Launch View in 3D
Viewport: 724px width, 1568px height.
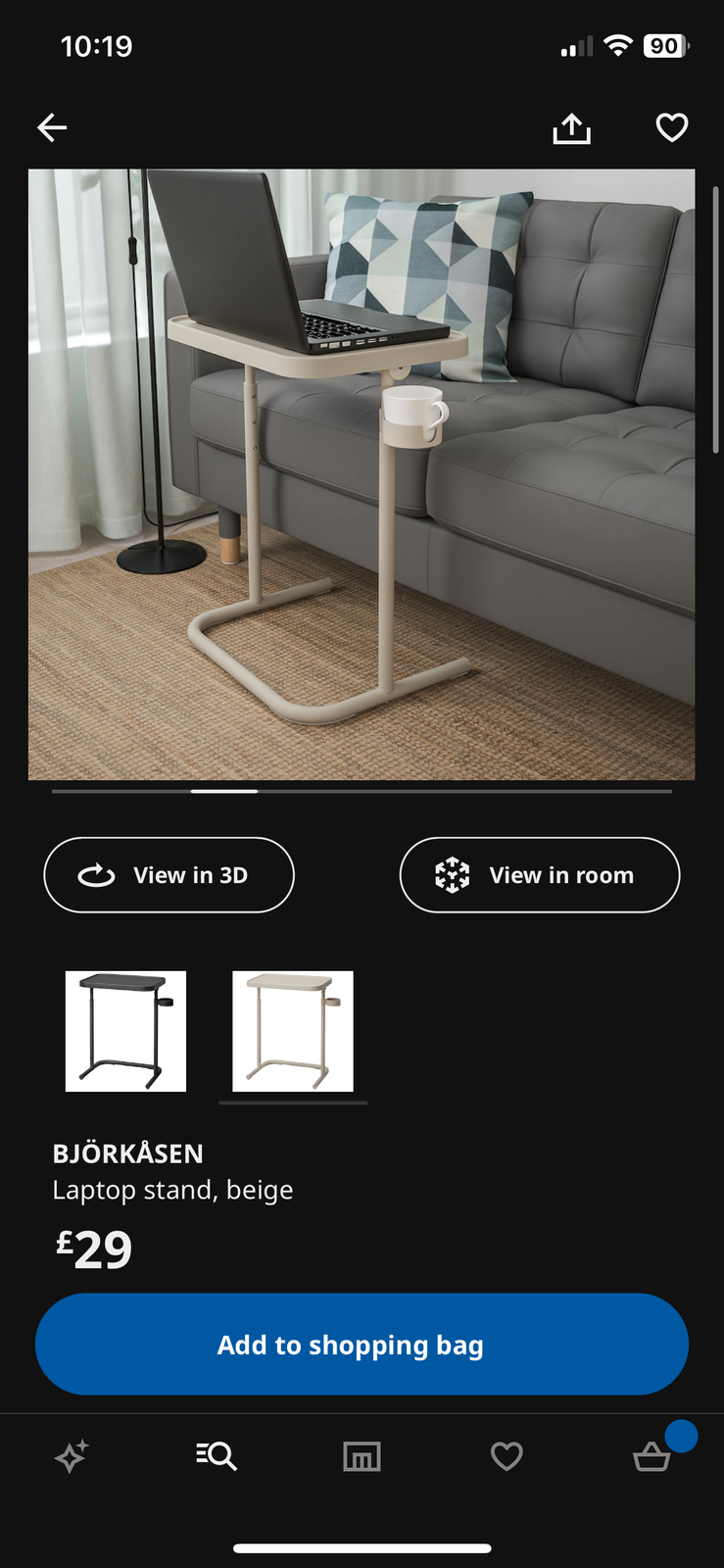point(169,875)
